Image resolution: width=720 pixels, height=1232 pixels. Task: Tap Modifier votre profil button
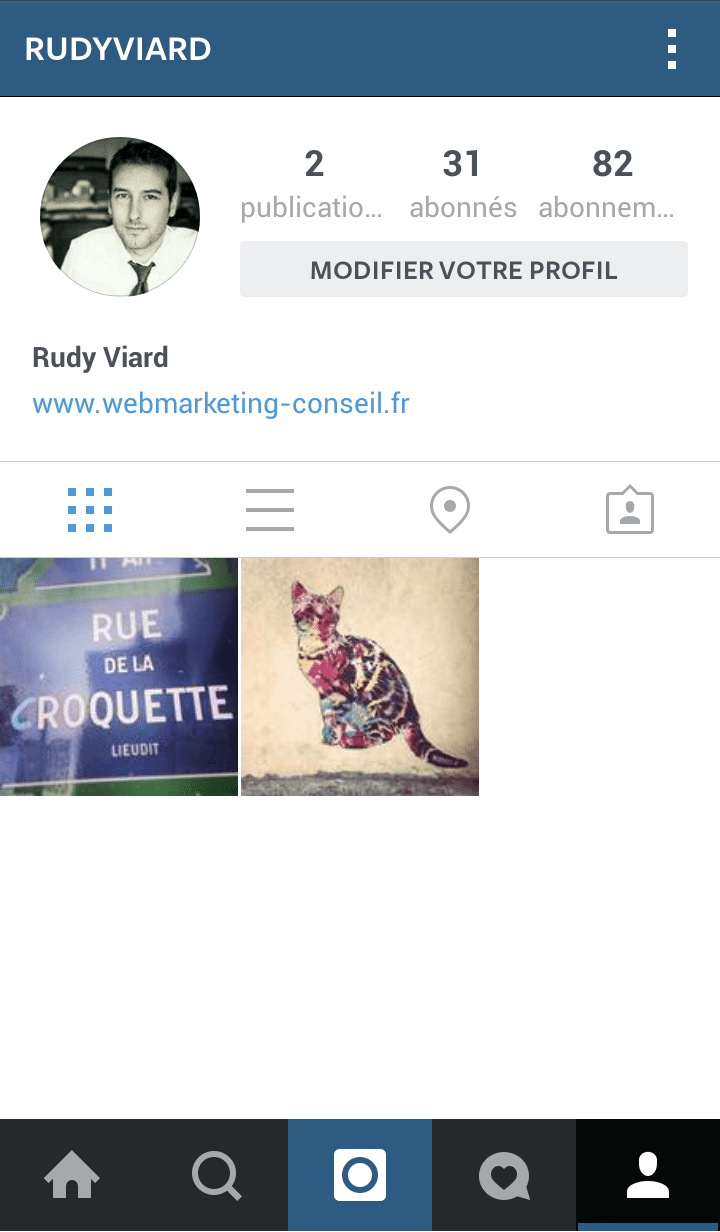point(464,269)
